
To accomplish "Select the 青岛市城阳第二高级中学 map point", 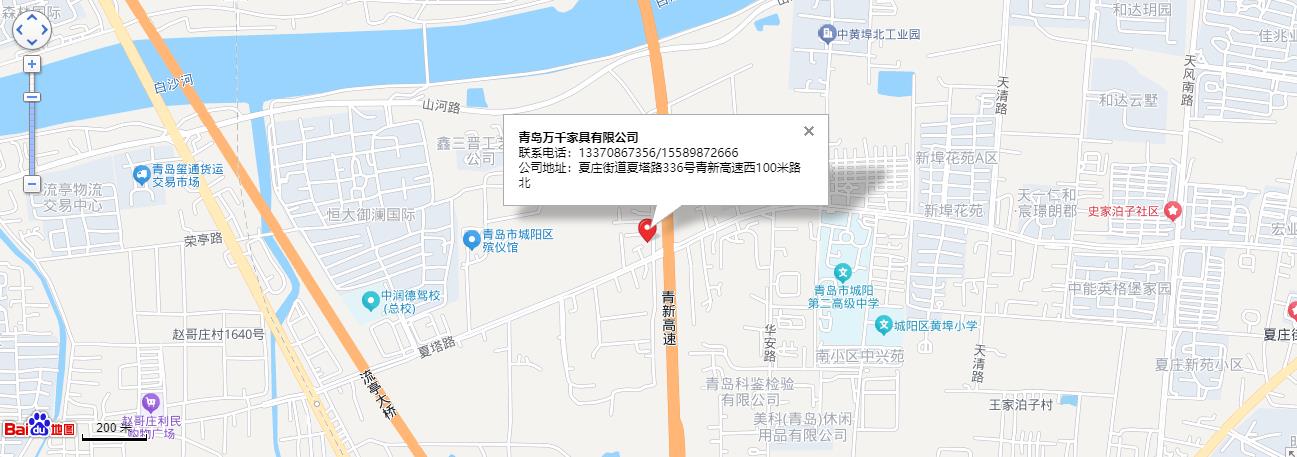I will coord(843,272).
